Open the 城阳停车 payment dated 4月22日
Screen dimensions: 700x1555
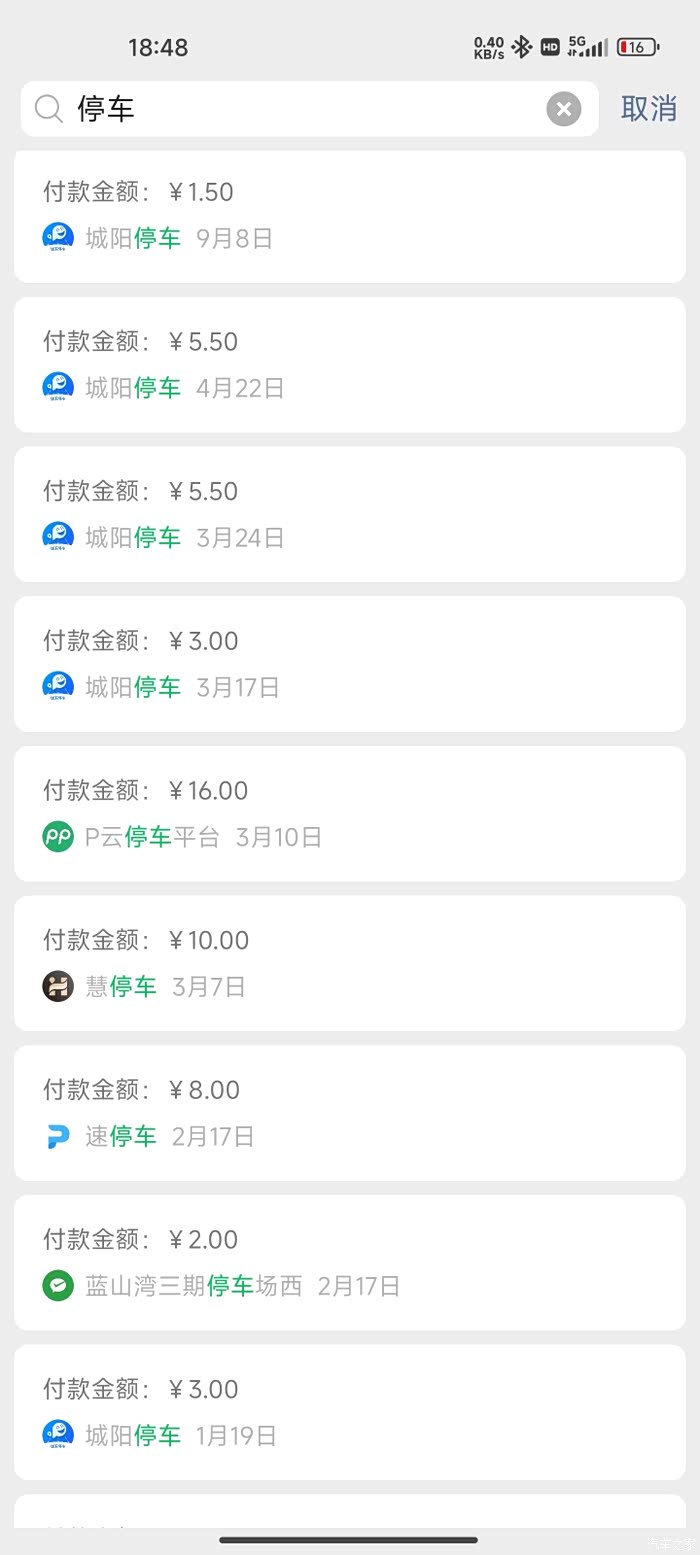click(x=350, y=364)
